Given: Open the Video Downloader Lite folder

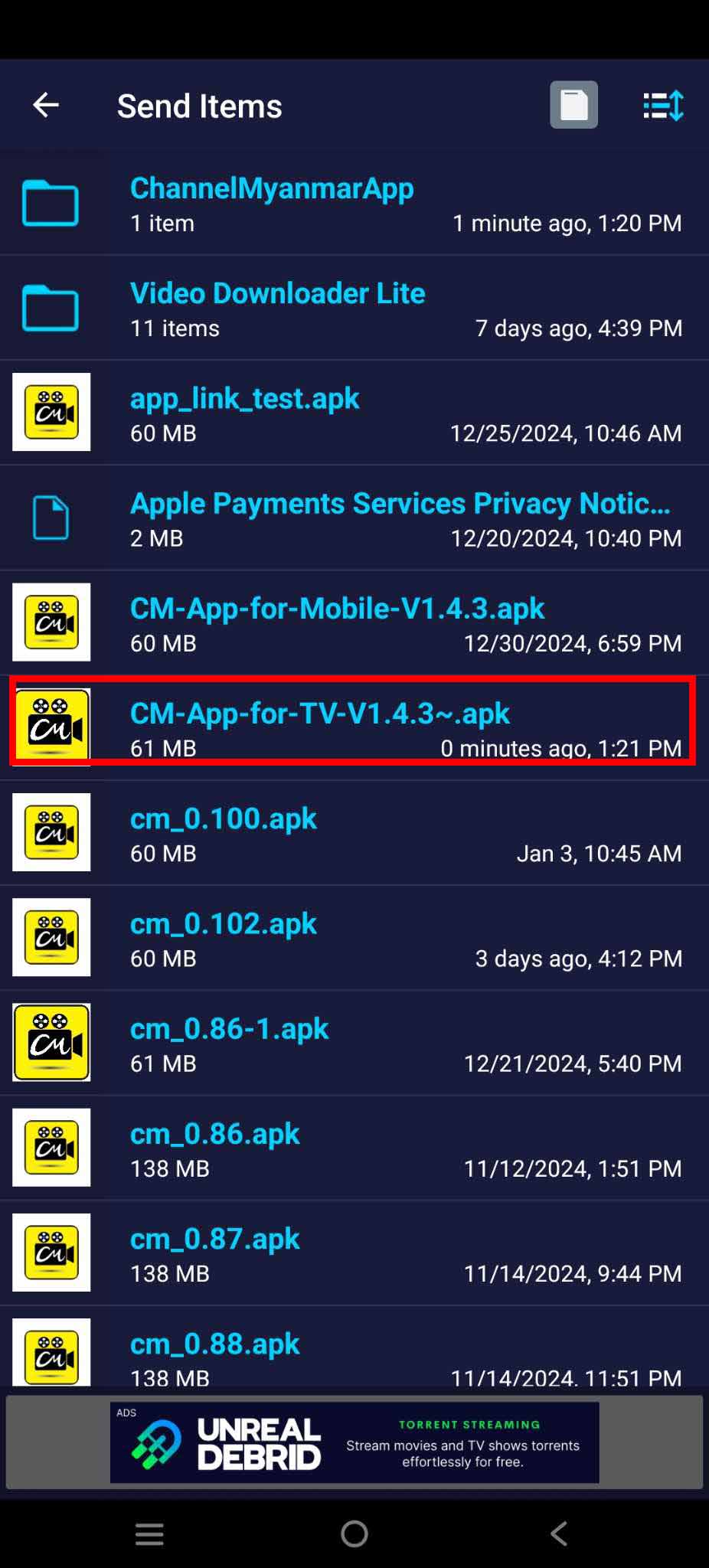Looking at the screenshot, I should pos(354,309).
